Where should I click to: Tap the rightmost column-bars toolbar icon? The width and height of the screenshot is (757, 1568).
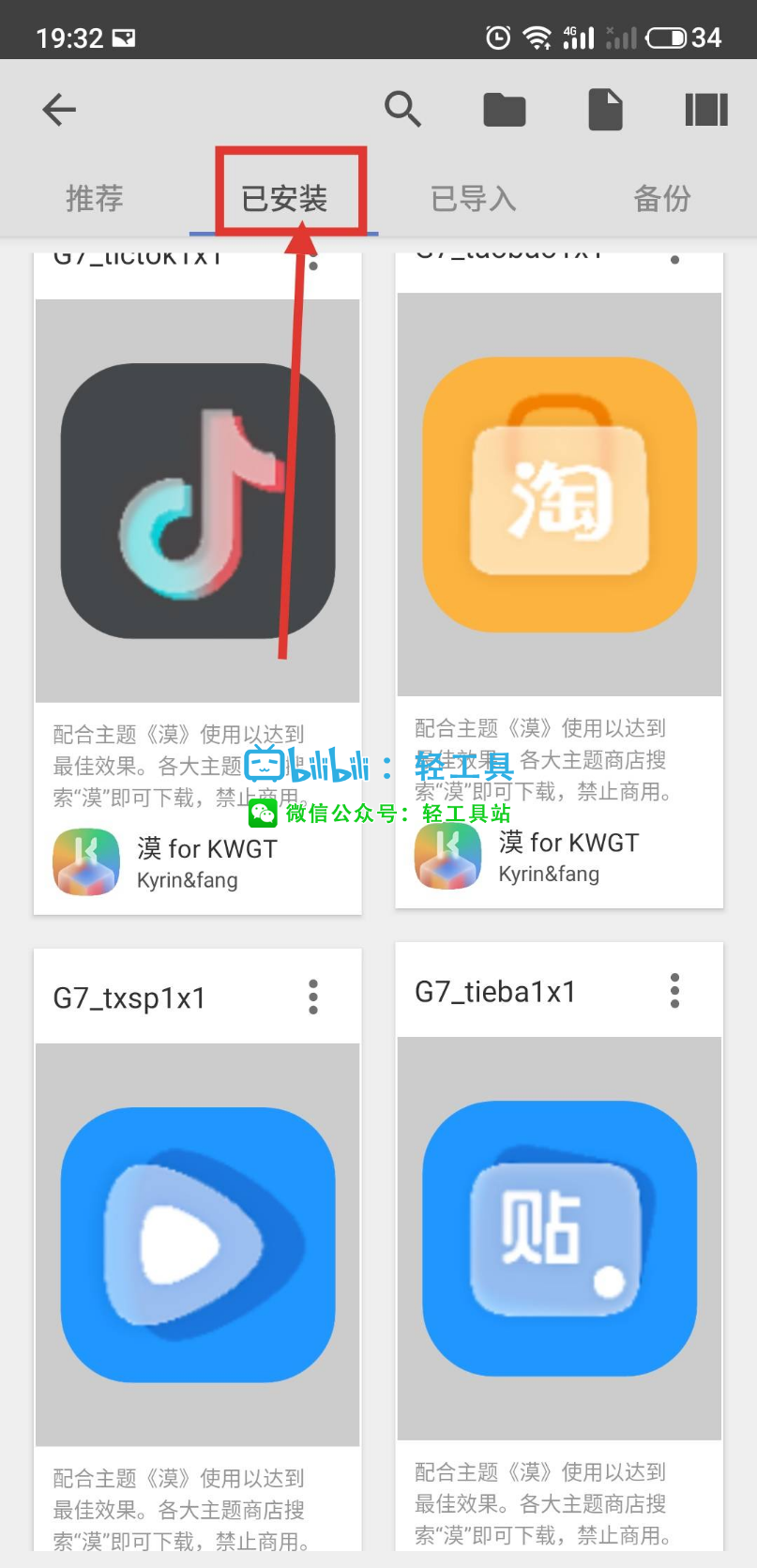[x=706, y=110]
